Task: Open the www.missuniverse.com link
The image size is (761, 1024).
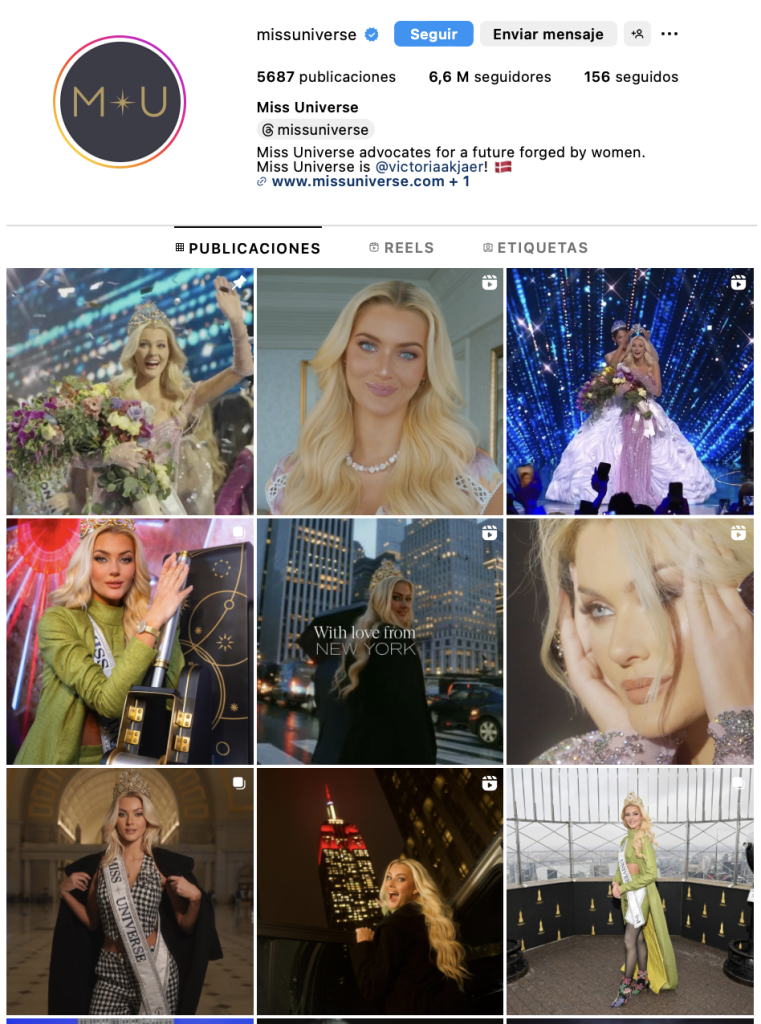Action: 358,182
